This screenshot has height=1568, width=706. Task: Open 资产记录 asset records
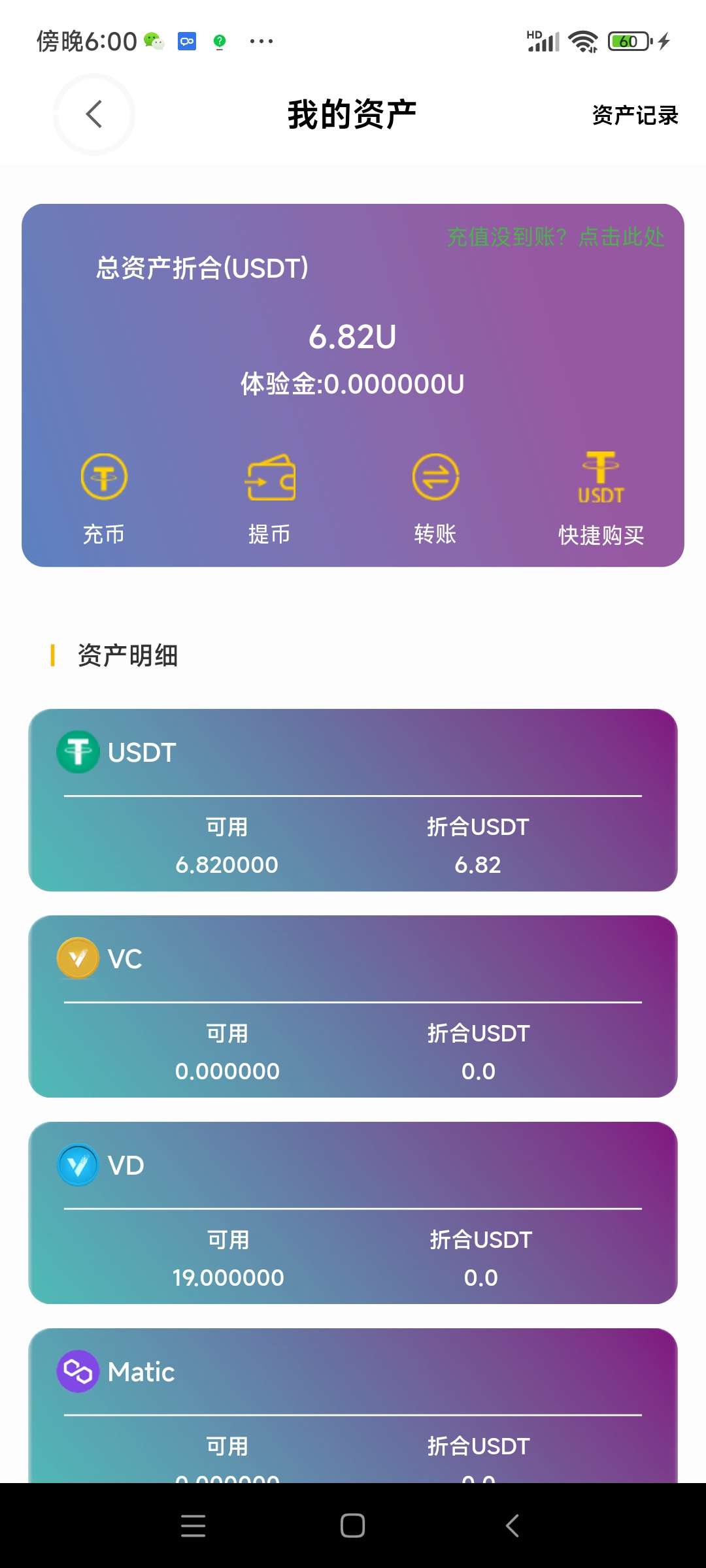click(635, 116)
